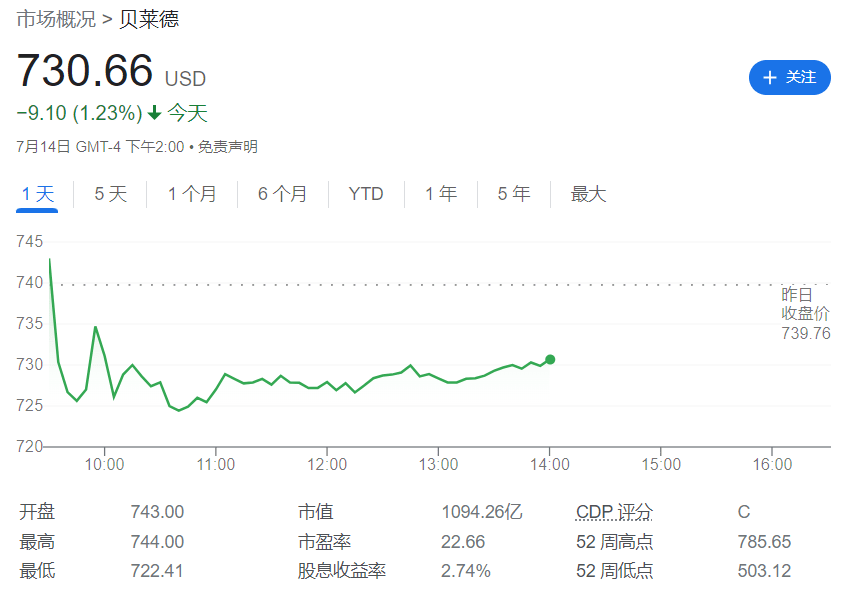860x589 pixels.
Task: Show the 最大 full history range
Action: point(588,194)
